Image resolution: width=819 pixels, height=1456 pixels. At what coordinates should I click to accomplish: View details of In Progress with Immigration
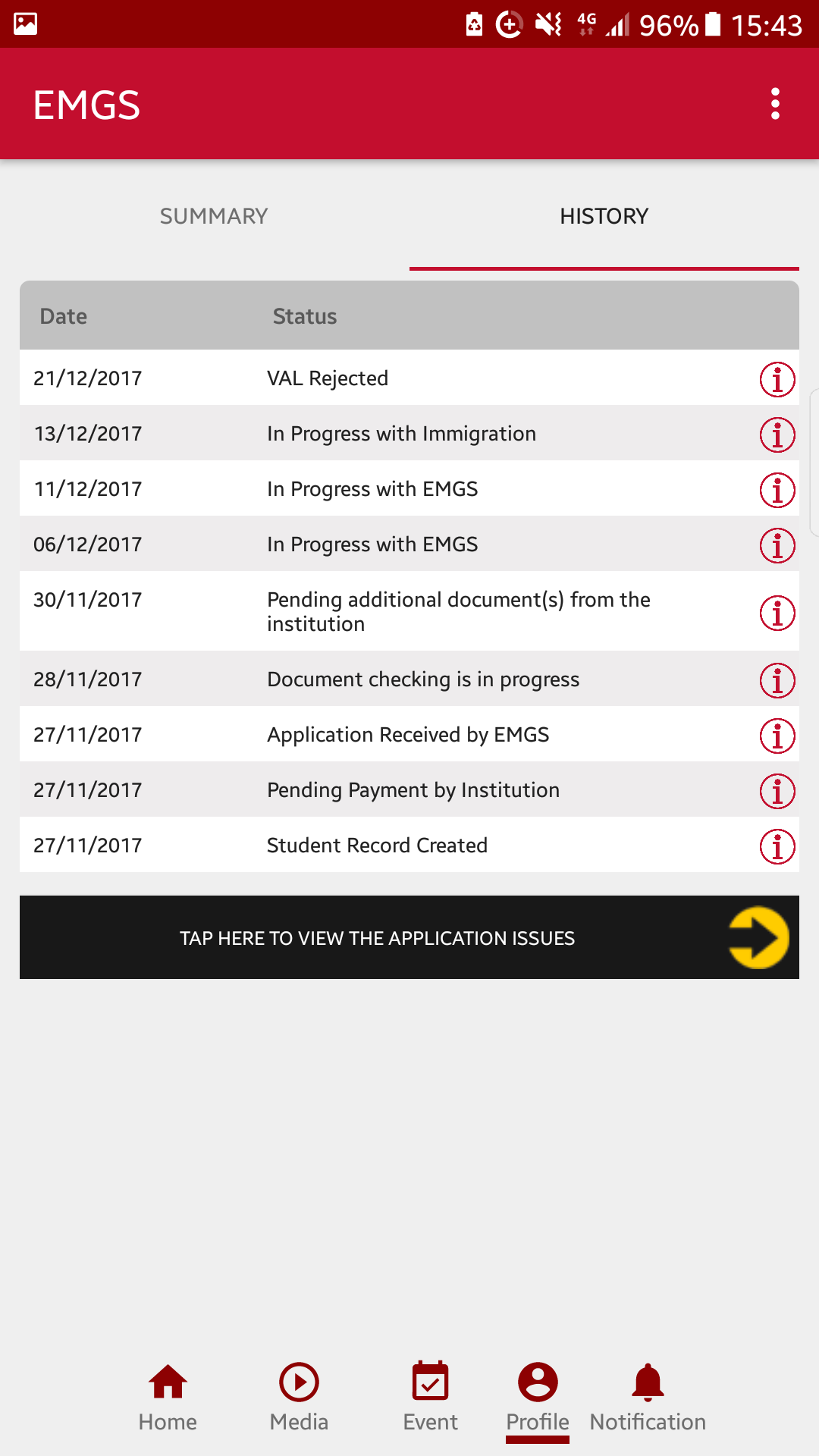point(777,435)
